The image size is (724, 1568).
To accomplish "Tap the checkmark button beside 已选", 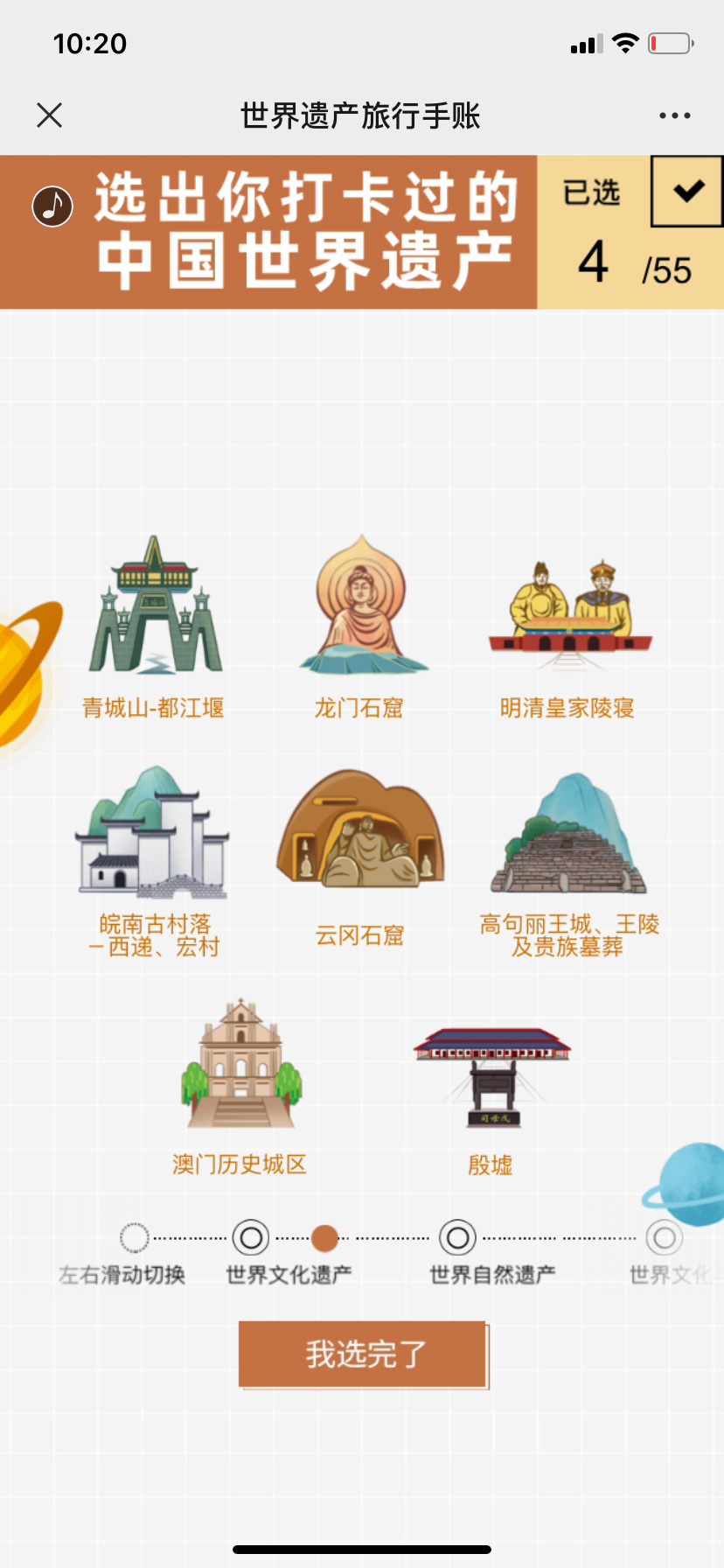I will [x=687, y=191].
